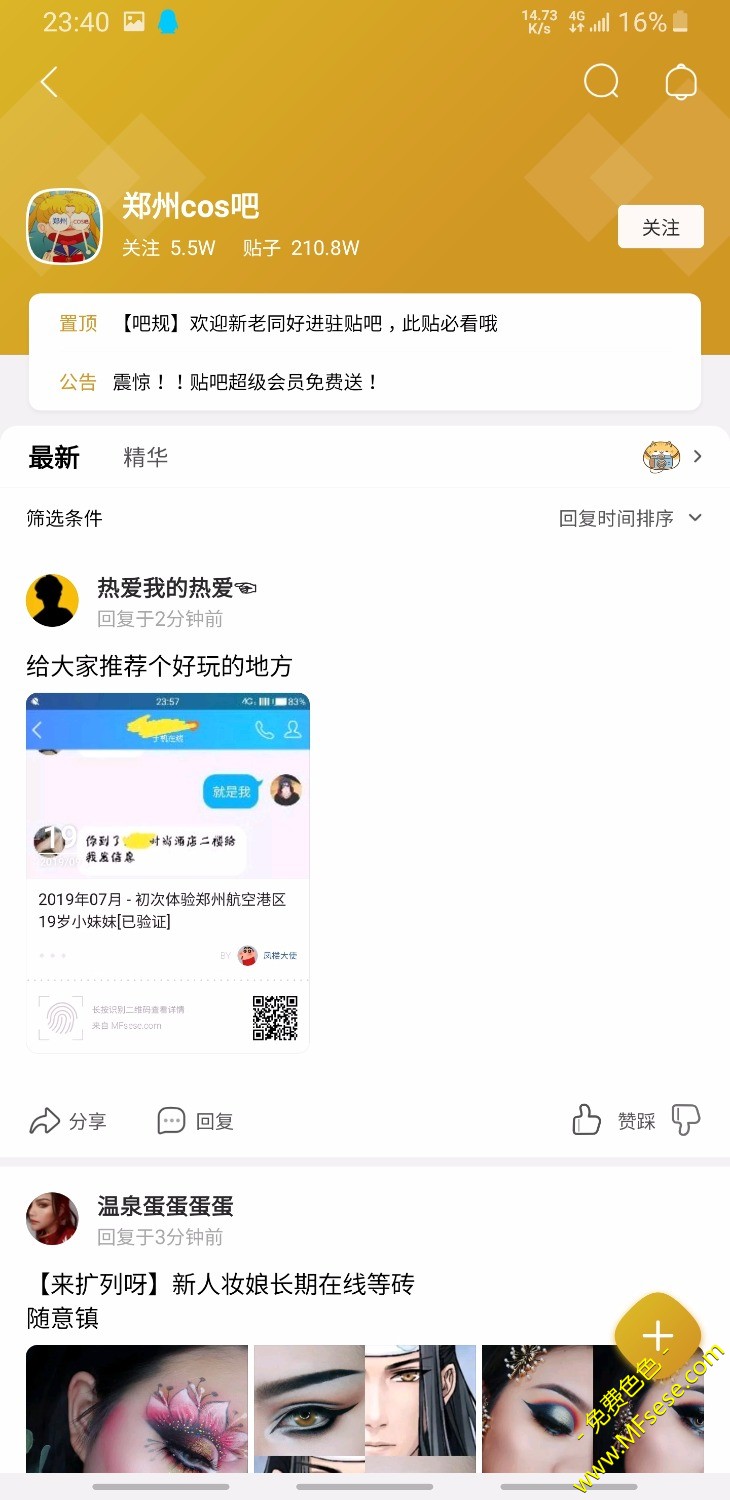This screenshot has height=1500, width=730.
Task: Dislike the first post with thumbs down
Action: click(x=686, y=1120)
